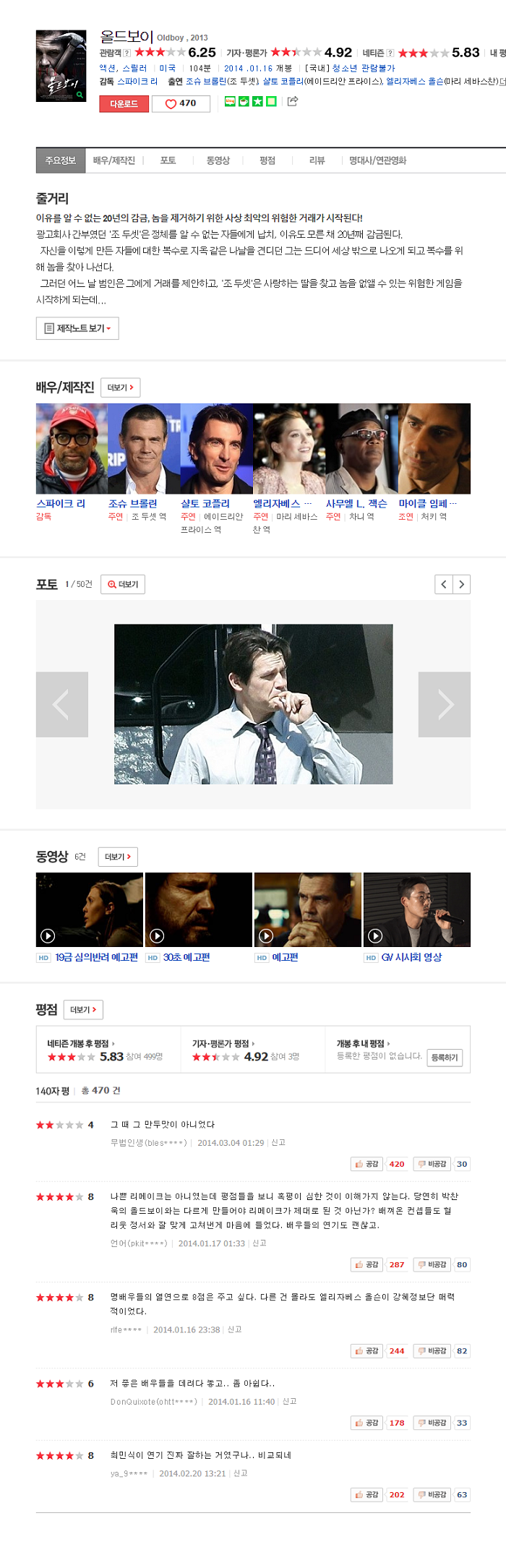506x1568 pixels.
Task: Like the movie with the heart 470 button
Action: click(181, 103)
